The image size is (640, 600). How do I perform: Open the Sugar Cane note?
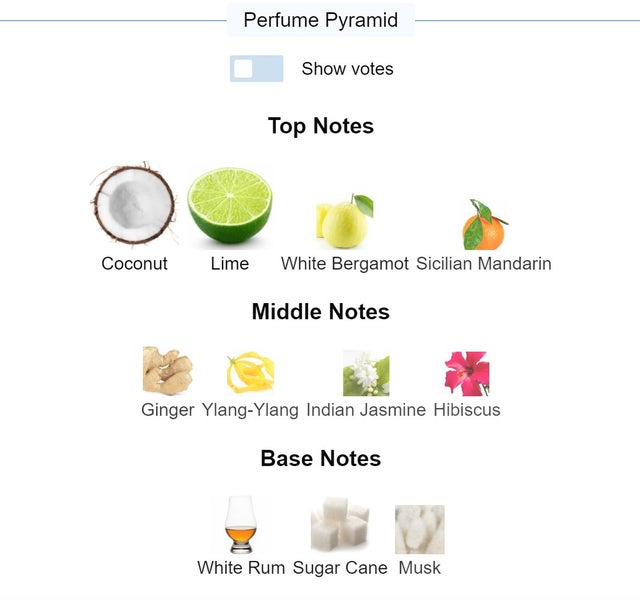click(x=340, y=528)
